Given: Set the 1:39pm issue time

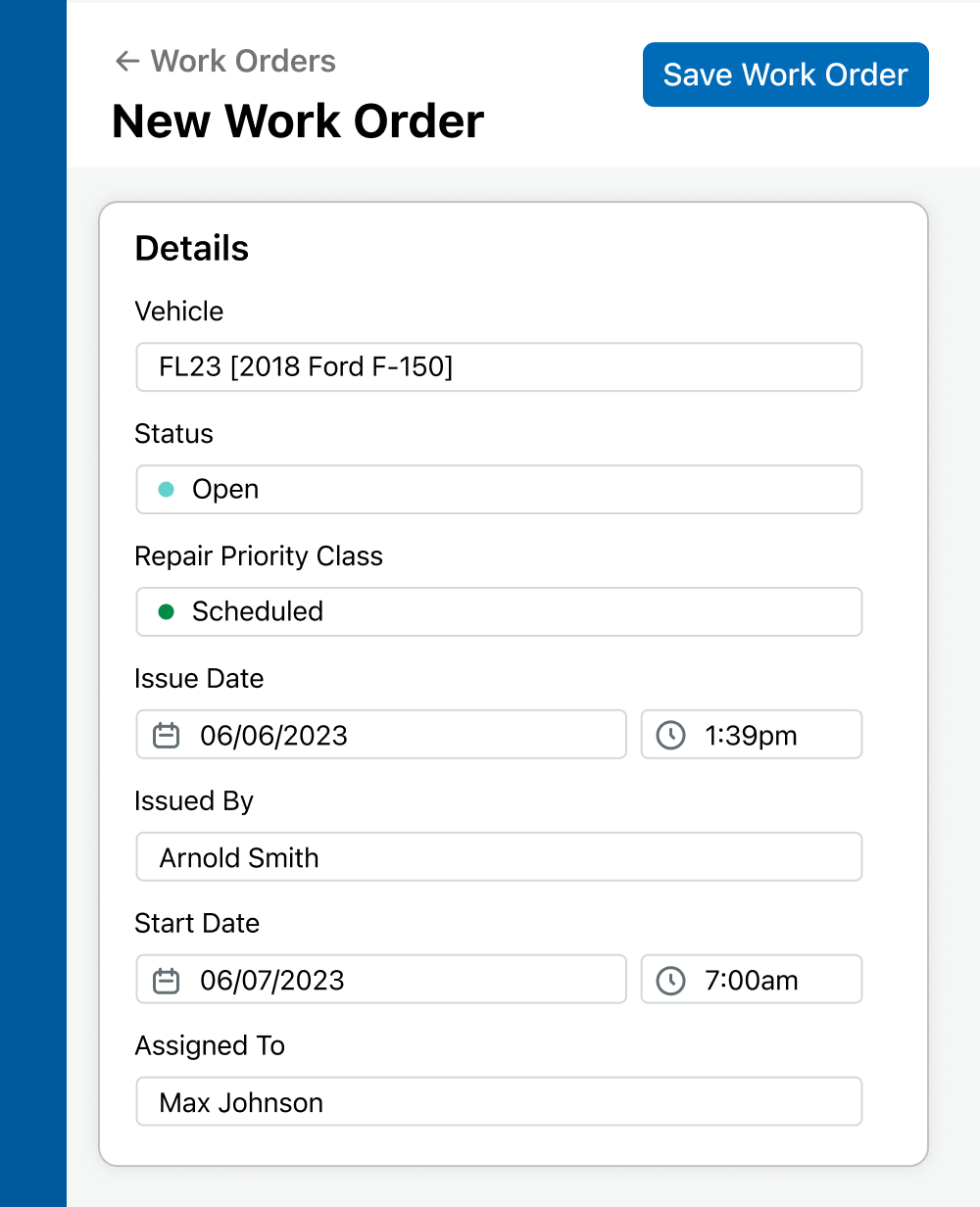Looking at the screenshot, I should 751,735.
